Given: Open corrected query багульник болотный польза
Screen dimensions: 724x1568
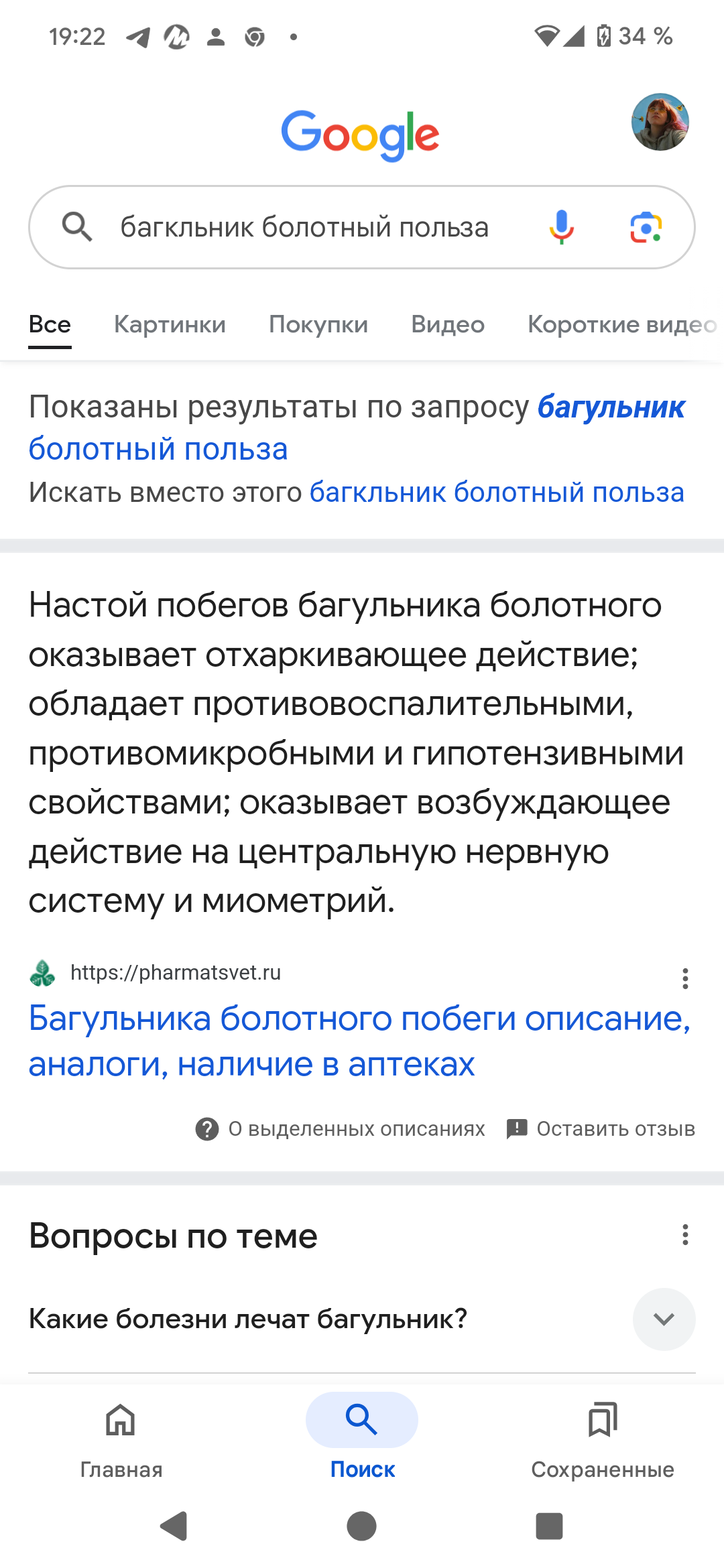Looking at the screenshot, I should (x=357, y=428).
